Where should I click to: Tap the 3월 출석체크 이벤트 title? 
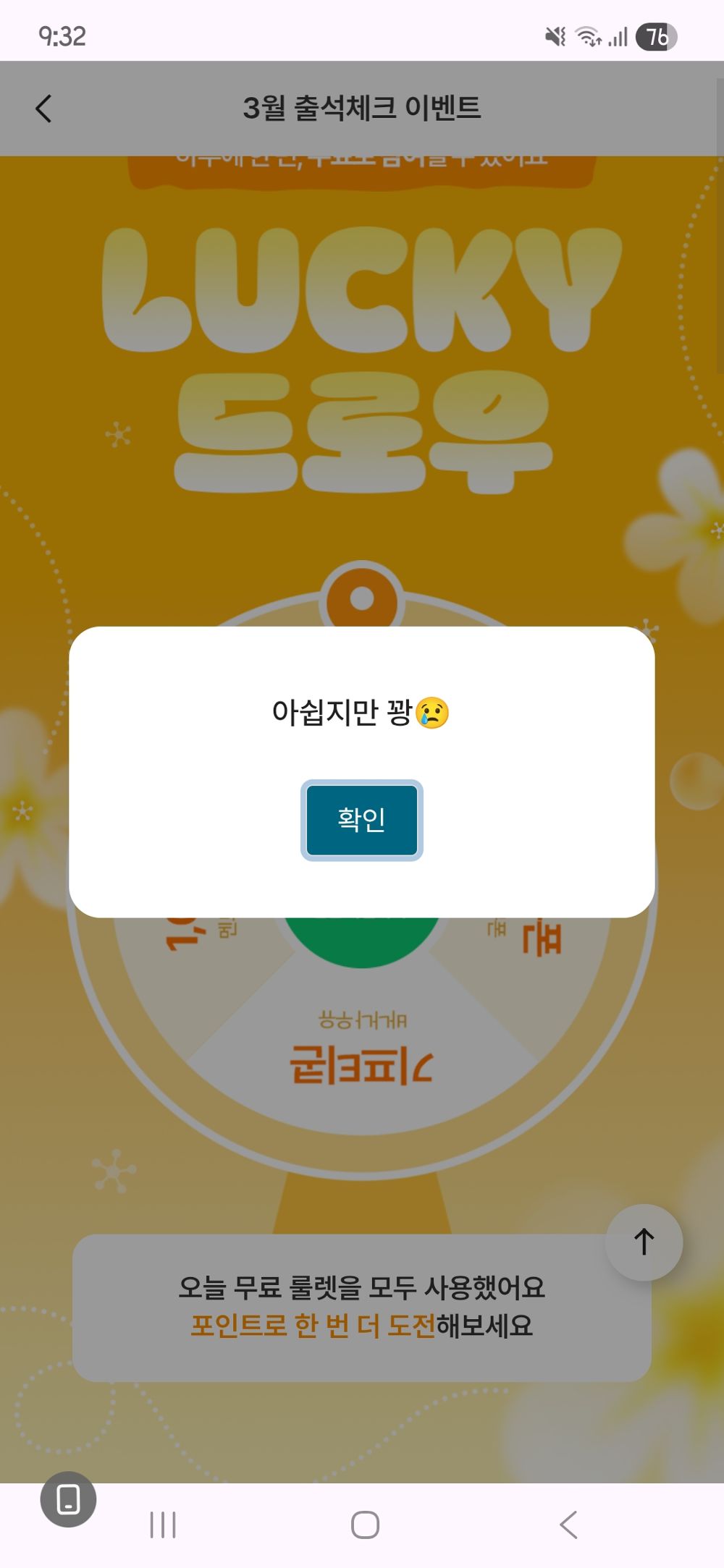[363, 109]
